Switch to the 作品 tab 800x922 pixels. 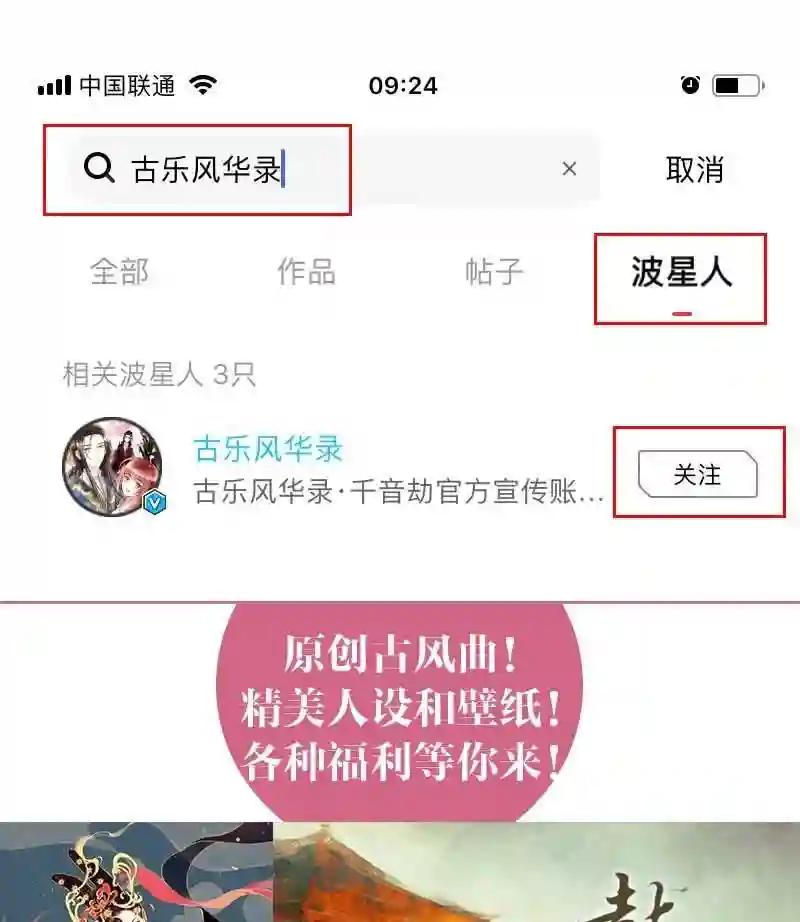[x=306, y=272]
